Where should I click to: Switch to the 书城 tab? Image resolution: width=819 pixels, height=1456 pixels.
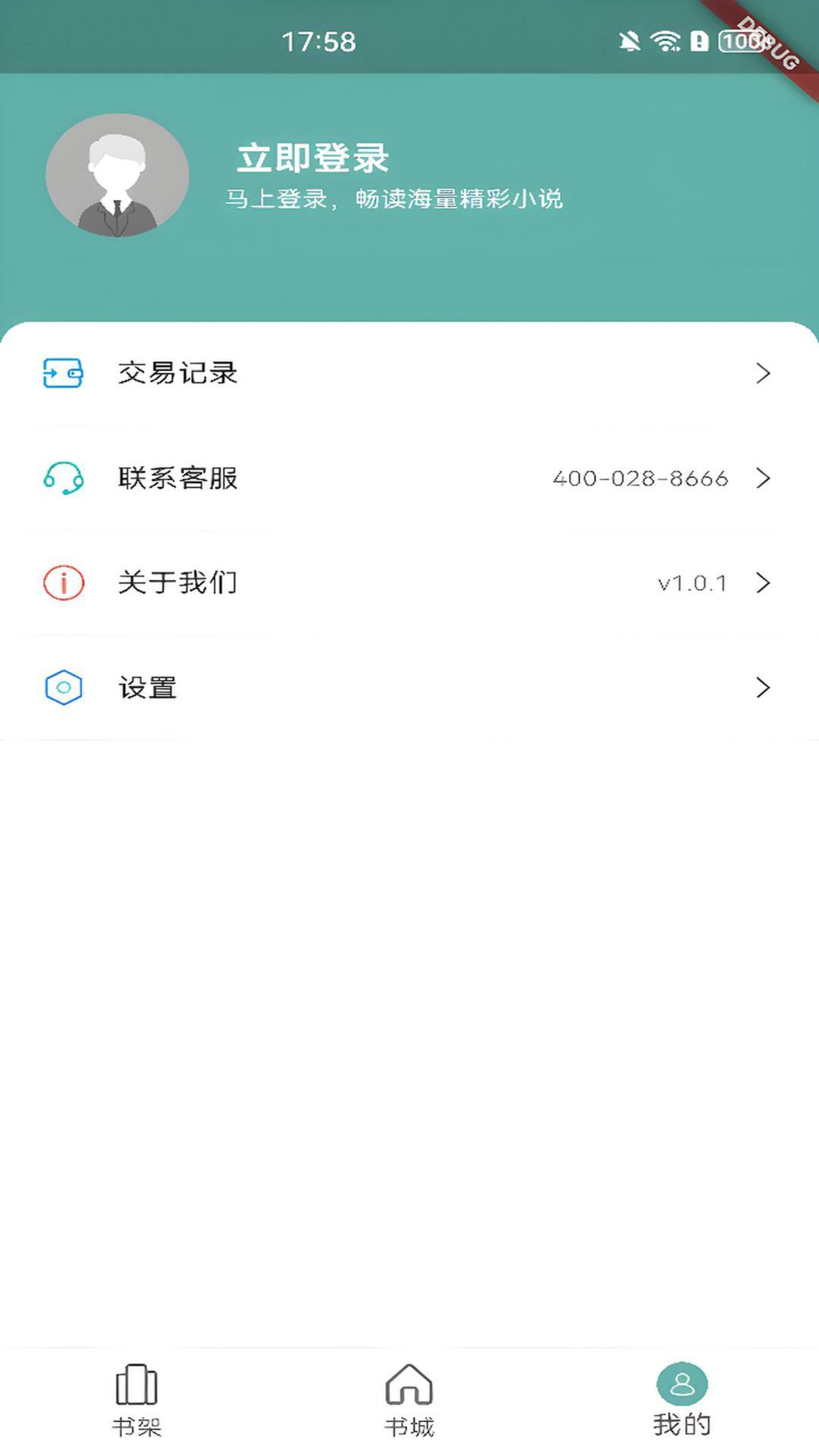(409, 1403)
